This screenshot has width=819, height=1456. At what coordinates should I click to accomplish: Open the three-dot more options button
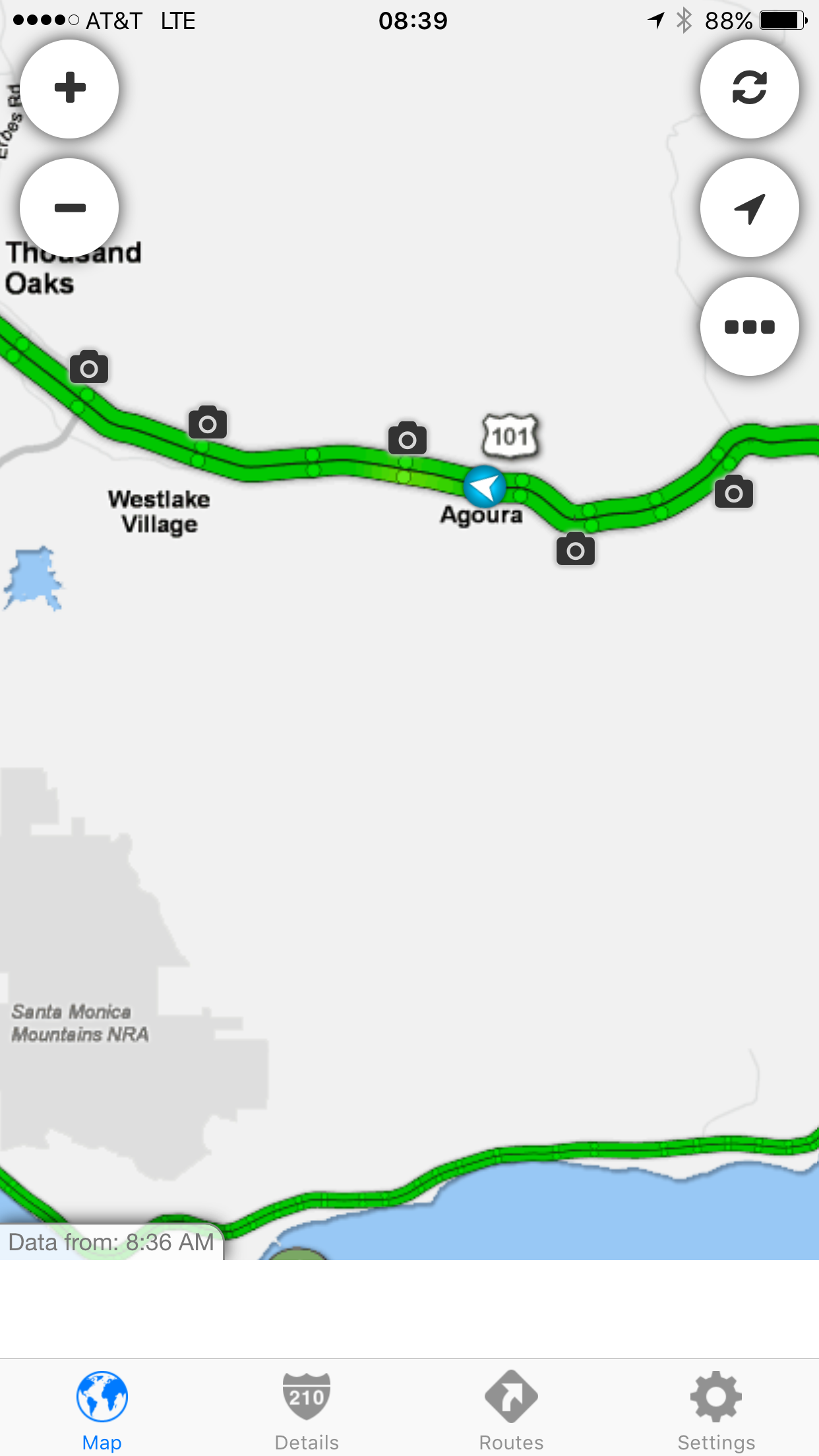point(749,326)
